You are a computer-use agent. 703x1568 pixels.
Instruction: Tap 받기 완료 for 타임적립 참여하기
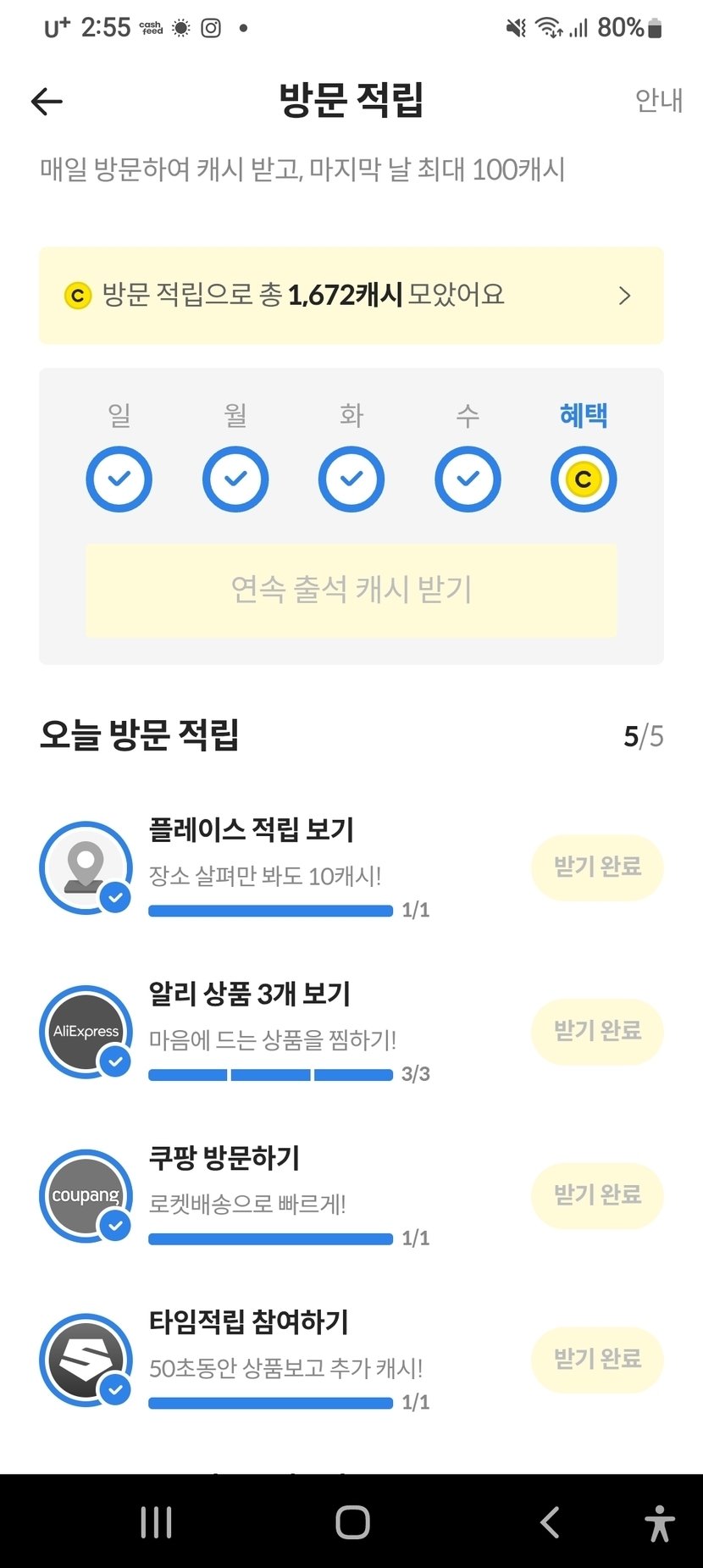pos(597,1359)
